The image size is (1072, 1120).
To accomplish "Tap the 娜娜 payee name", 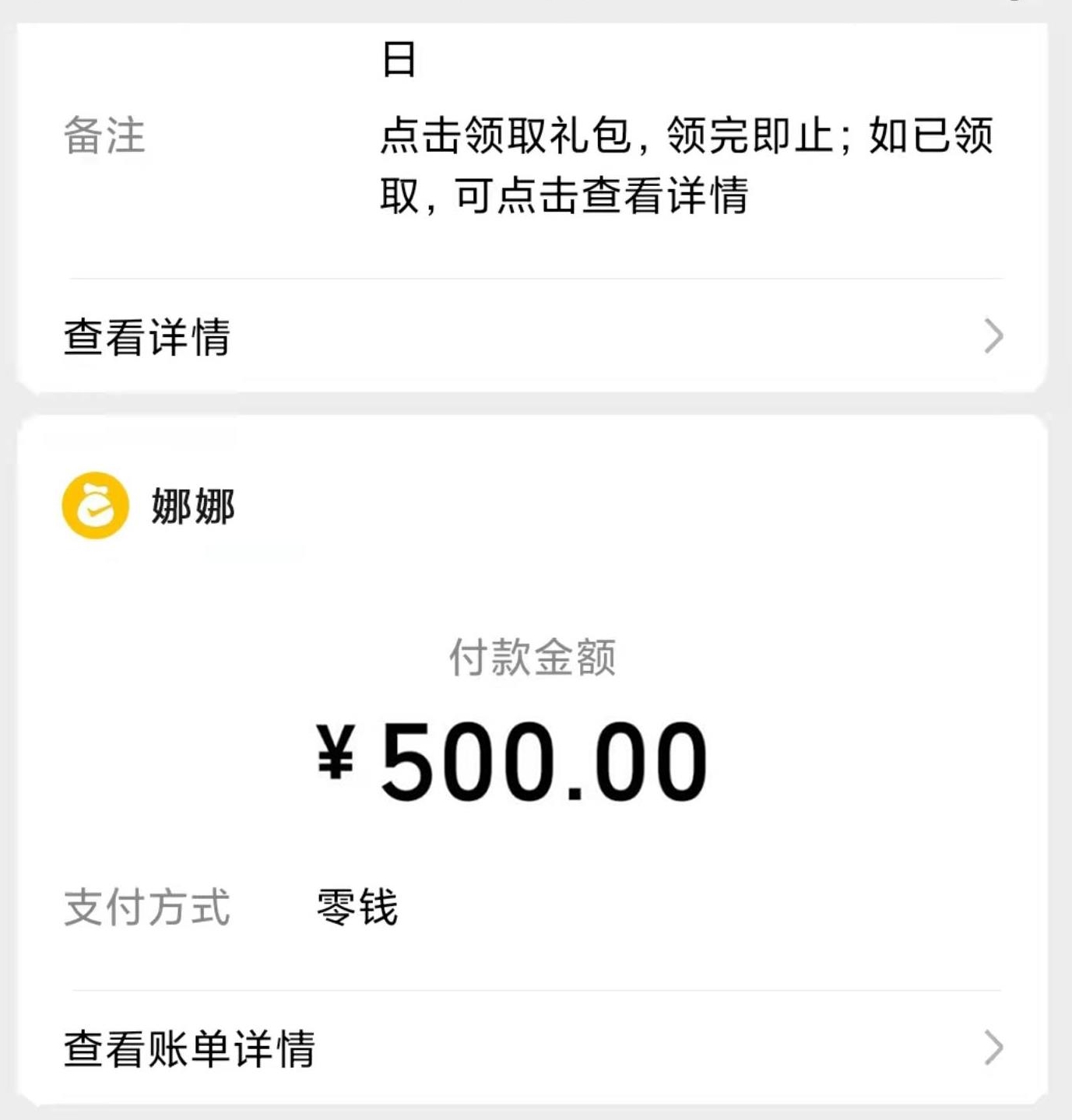I will click(x=192, y=506).
